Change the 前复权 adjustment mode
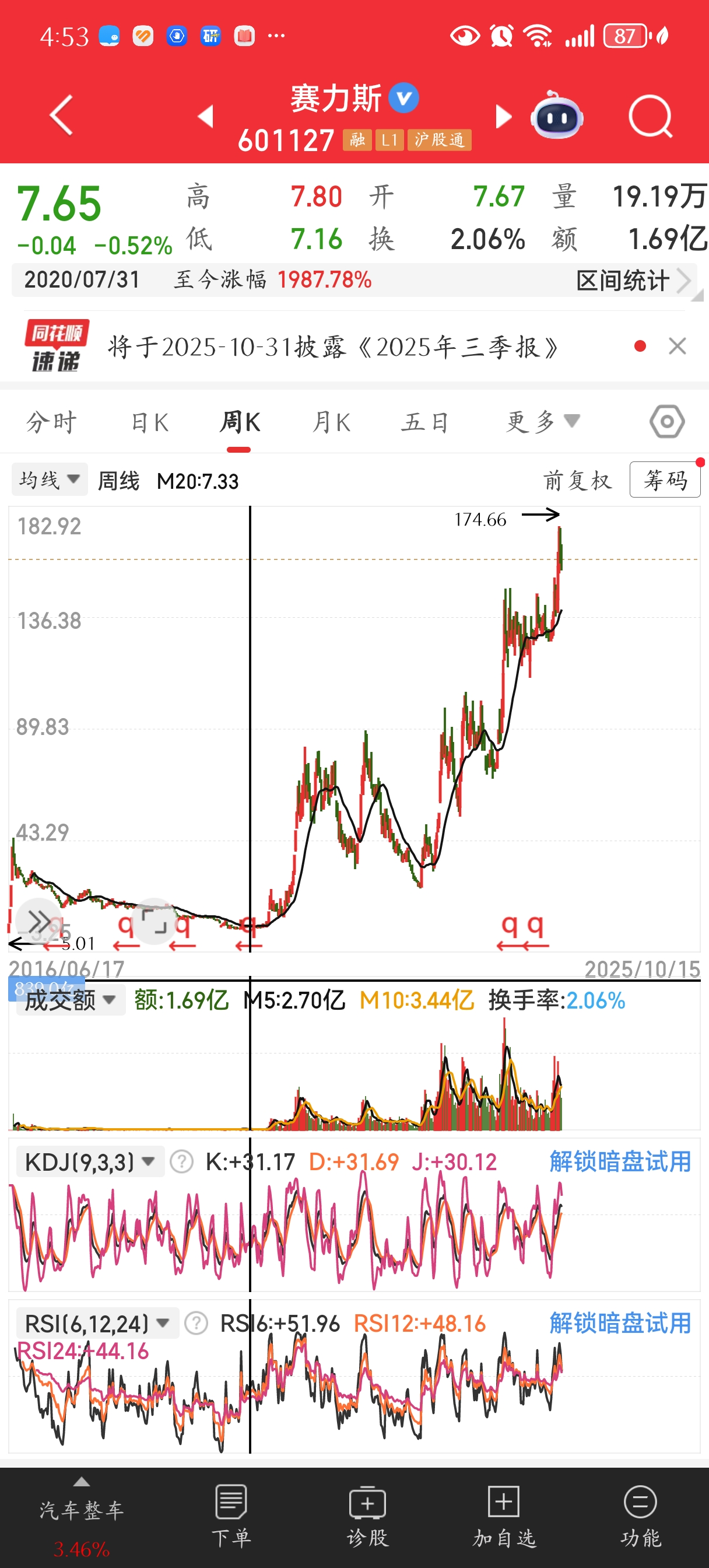This screenshot has height=1568, width=709. [x=578, y=480]
